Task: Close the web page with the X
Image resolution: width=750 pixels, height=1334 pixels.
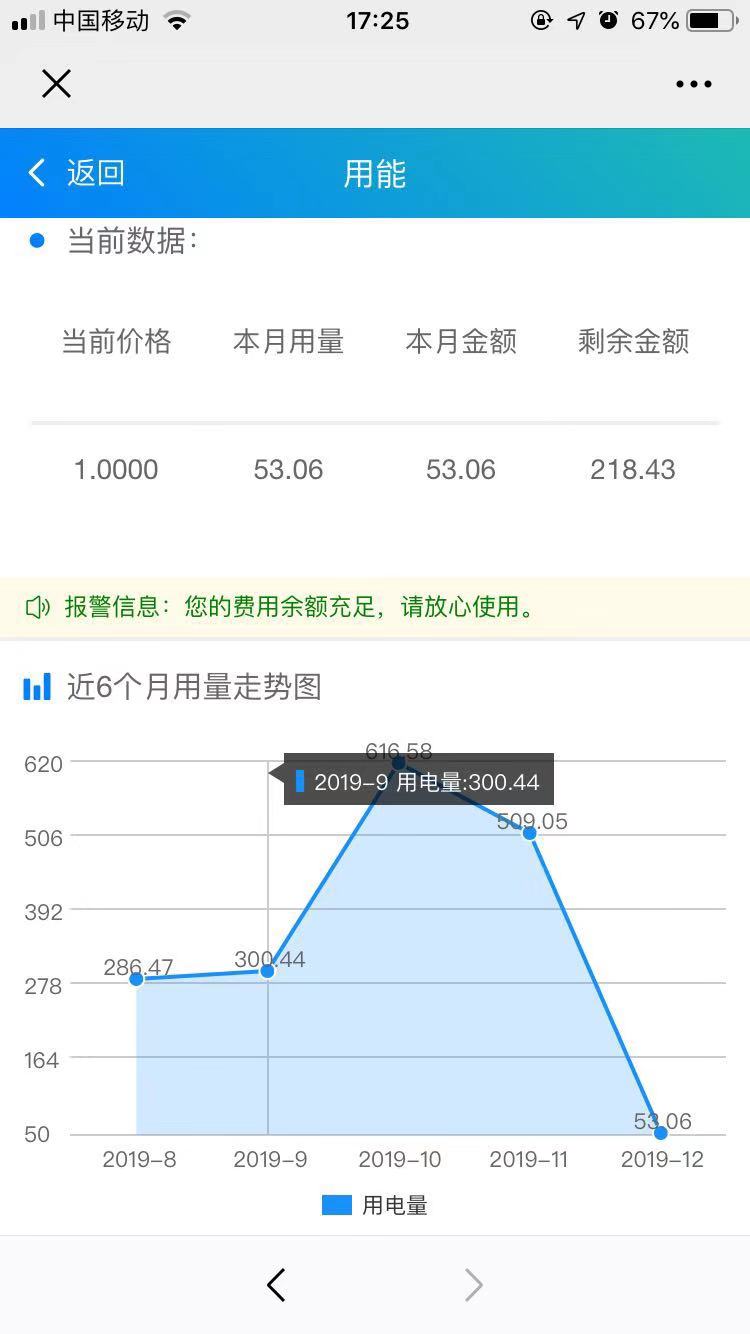Action: 56,84
